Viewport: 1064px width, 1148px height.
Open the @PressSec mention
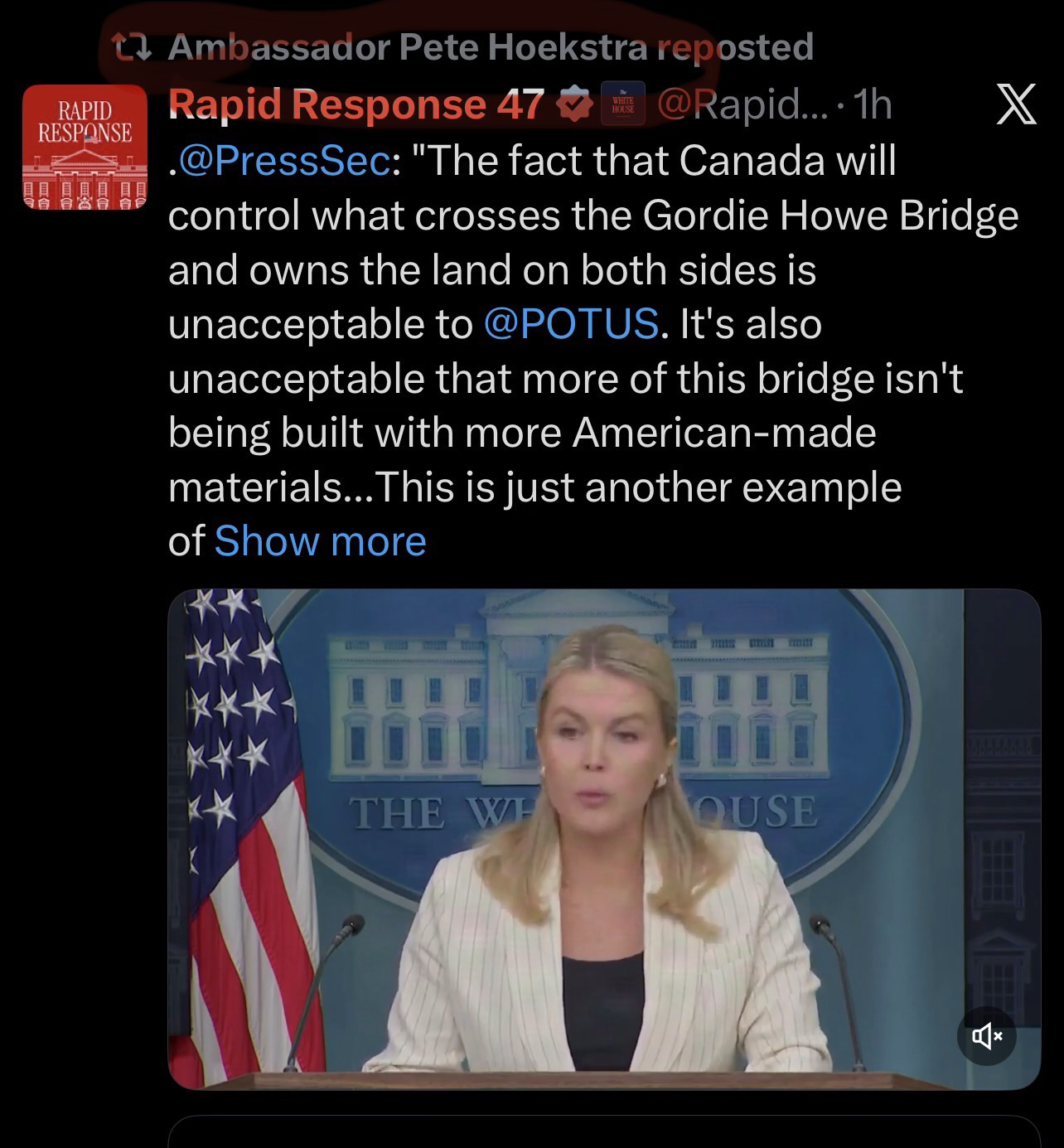283,161
